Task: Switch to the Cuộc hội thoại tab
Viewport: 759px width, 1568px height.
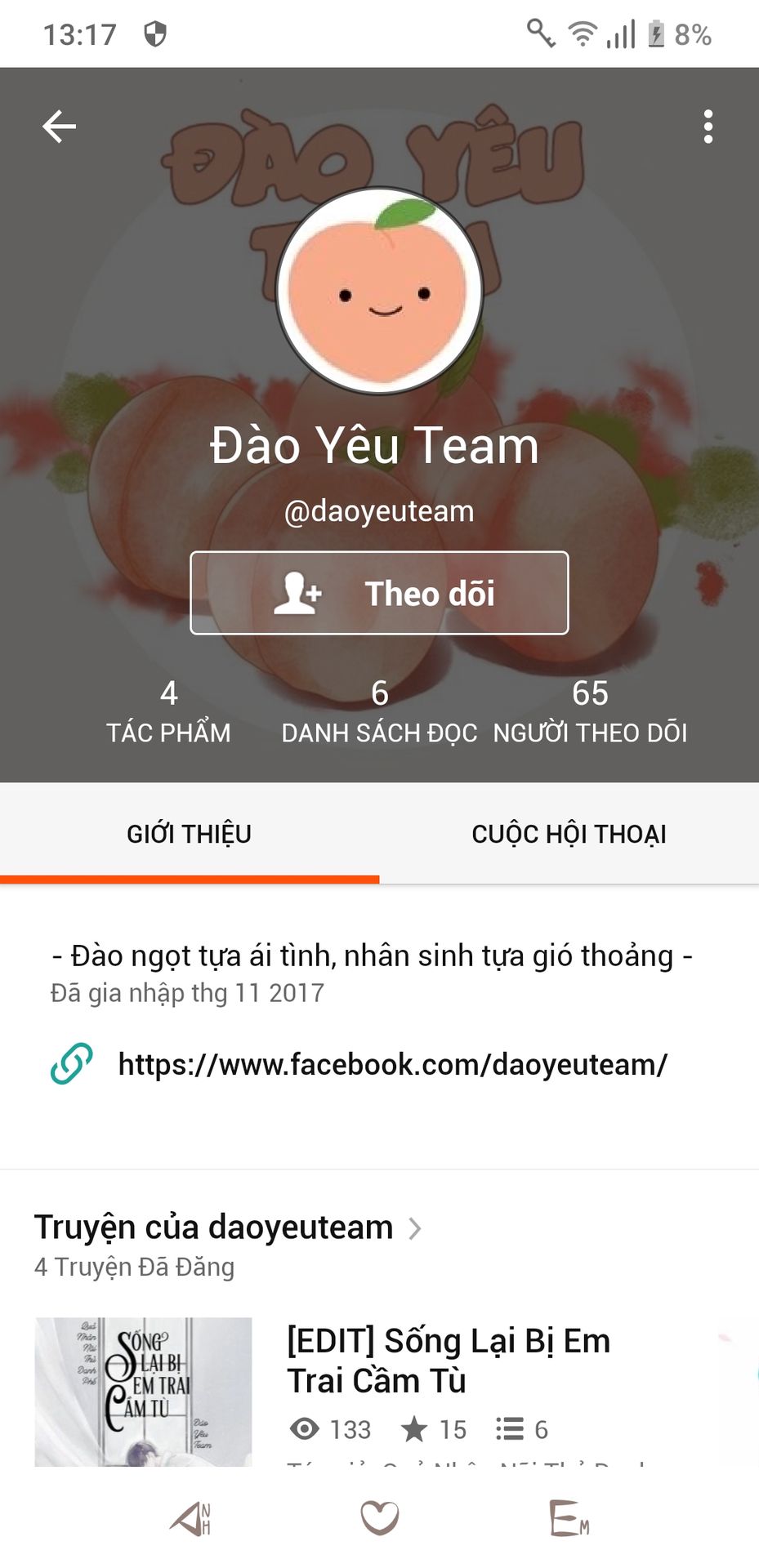Action: pos(569,834)
